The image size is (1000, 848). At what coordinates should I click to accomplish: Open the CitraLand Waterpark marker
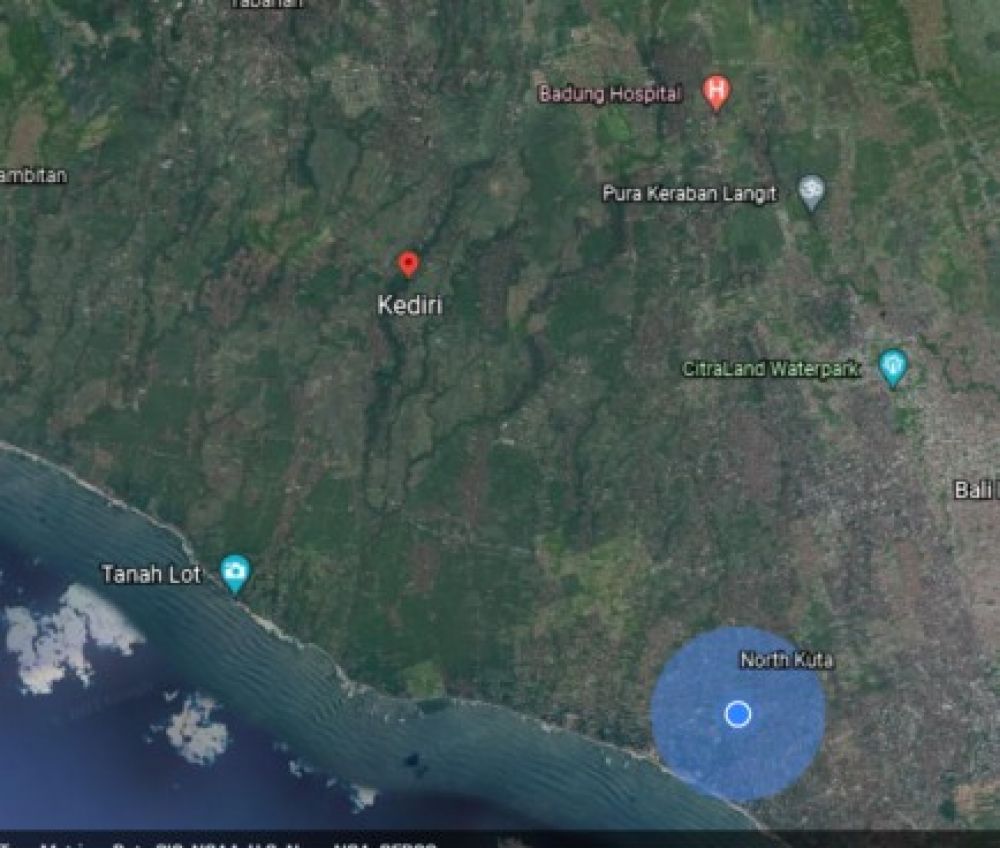pyautogui.click(x=892, y=367)
